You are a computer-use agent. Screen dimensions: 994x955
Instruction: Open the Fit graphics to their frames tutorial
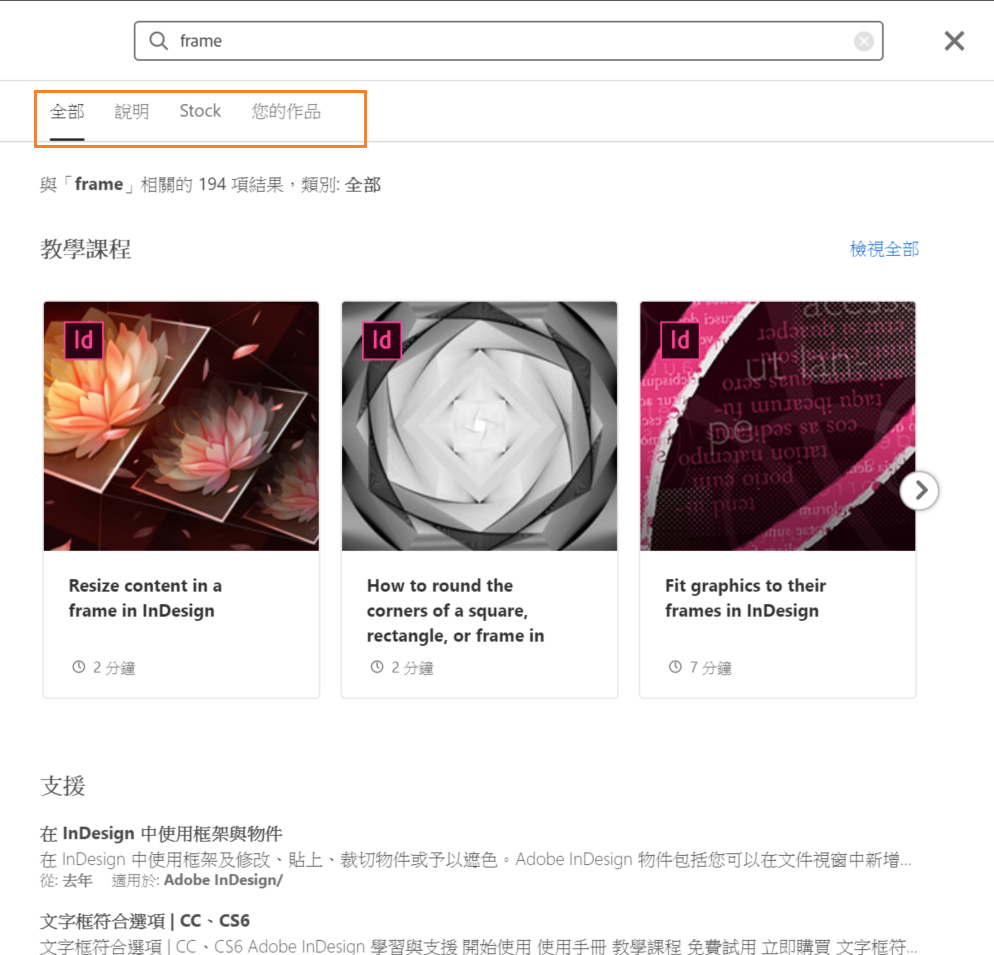point(777,499)
